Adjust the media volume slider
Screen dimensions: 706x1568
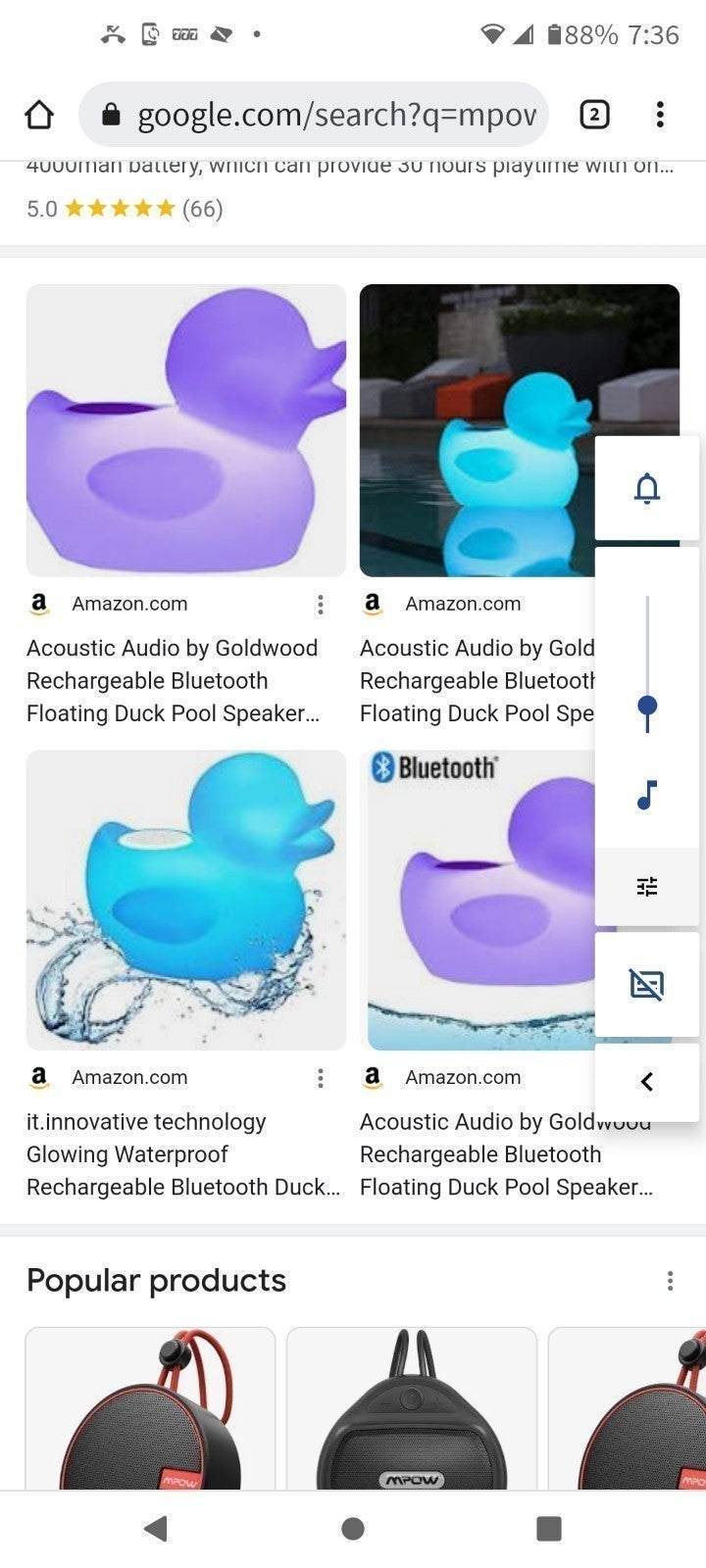[647, 664]
